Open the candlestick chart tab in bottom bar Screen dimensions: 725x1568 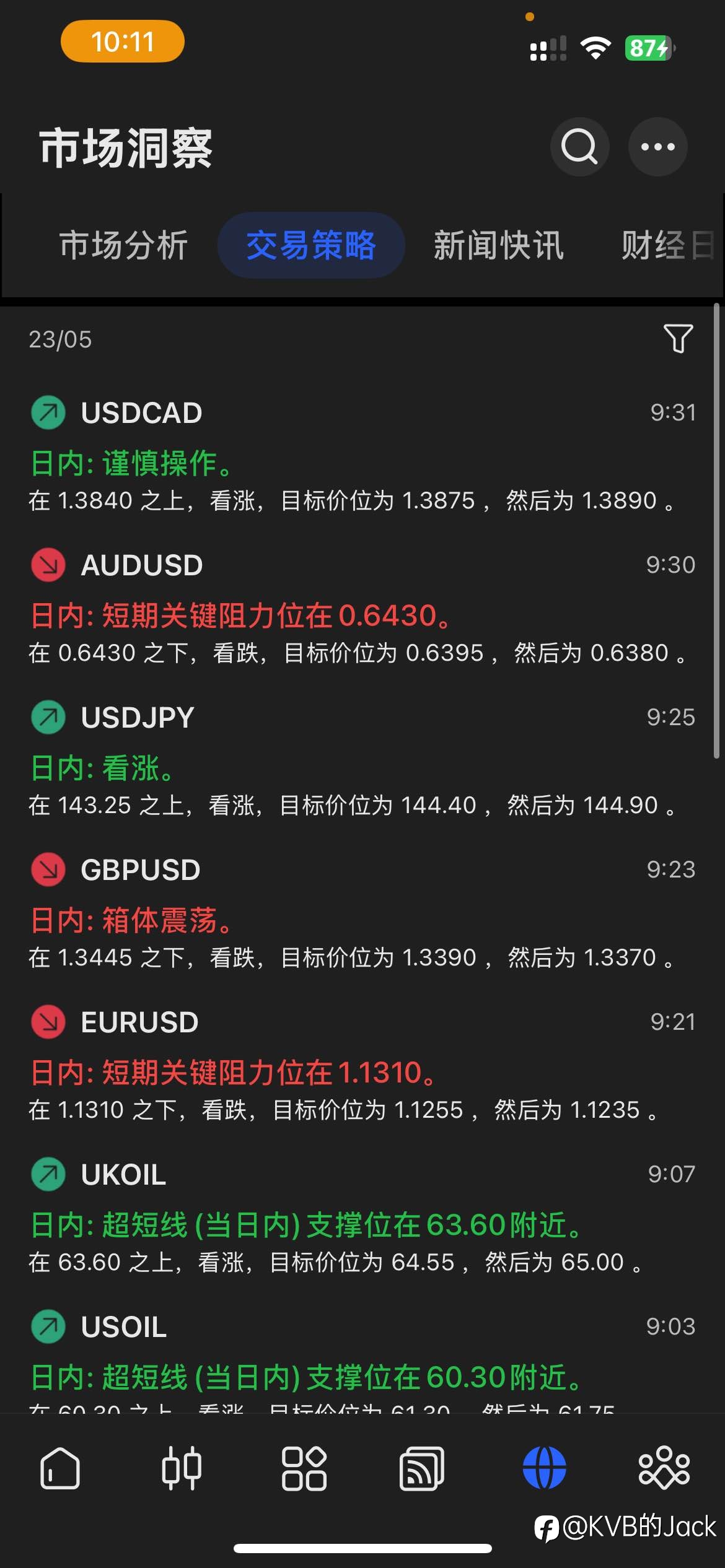(x=182, y=1468)
